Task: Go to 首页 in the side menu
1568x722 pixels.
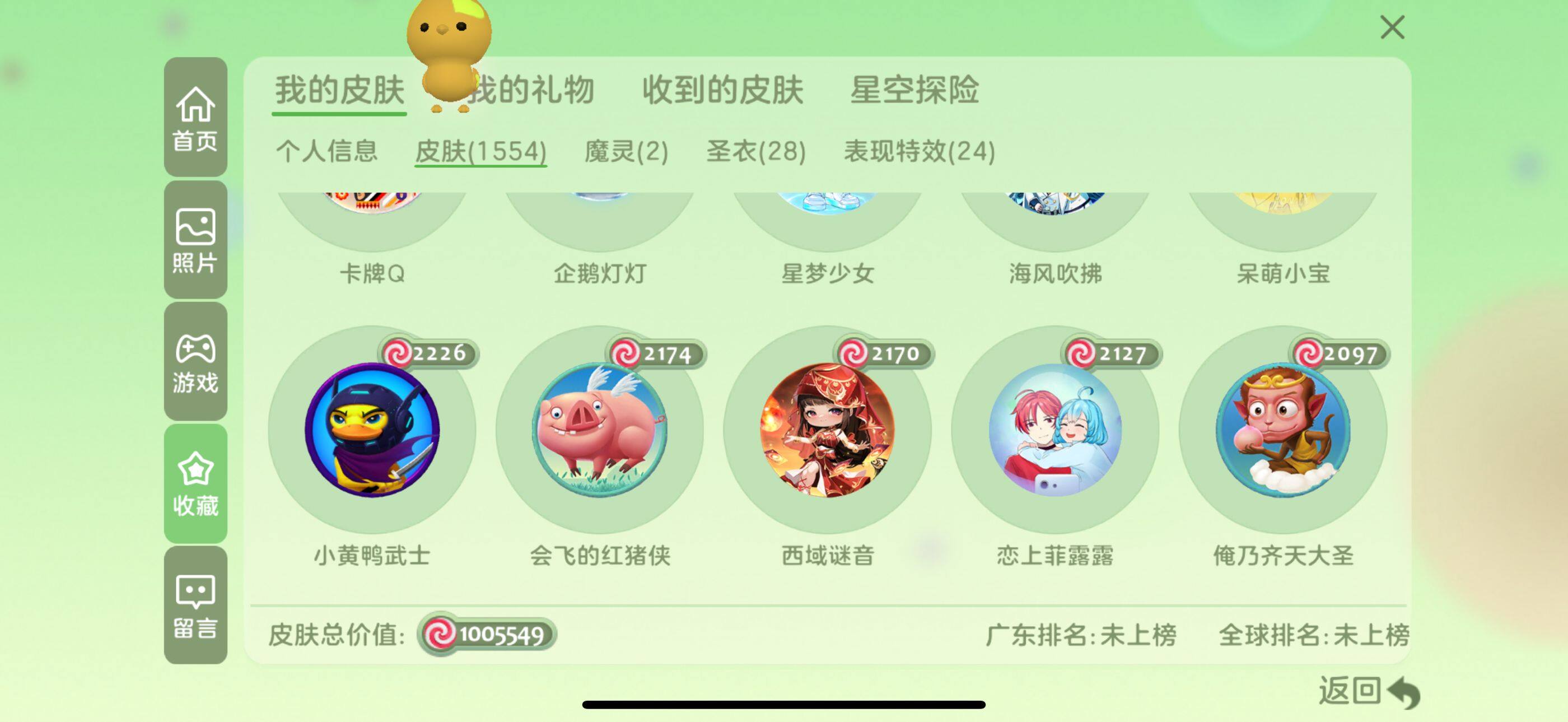Action: point(195,118)
